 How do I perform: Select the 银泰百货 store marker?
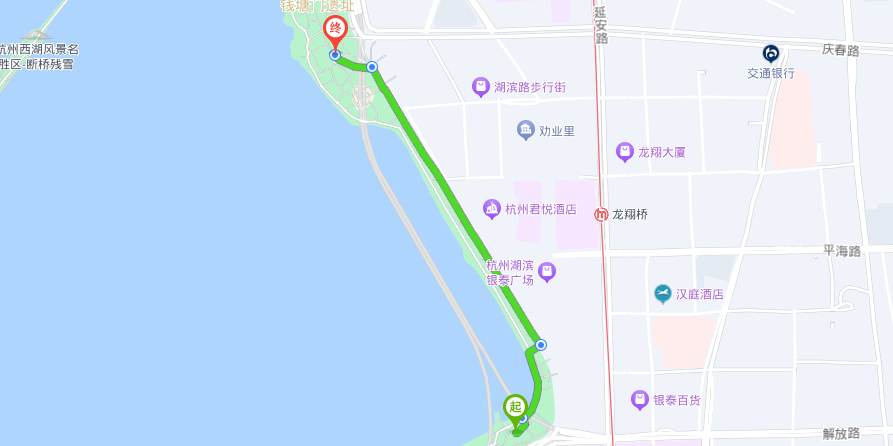640,400
